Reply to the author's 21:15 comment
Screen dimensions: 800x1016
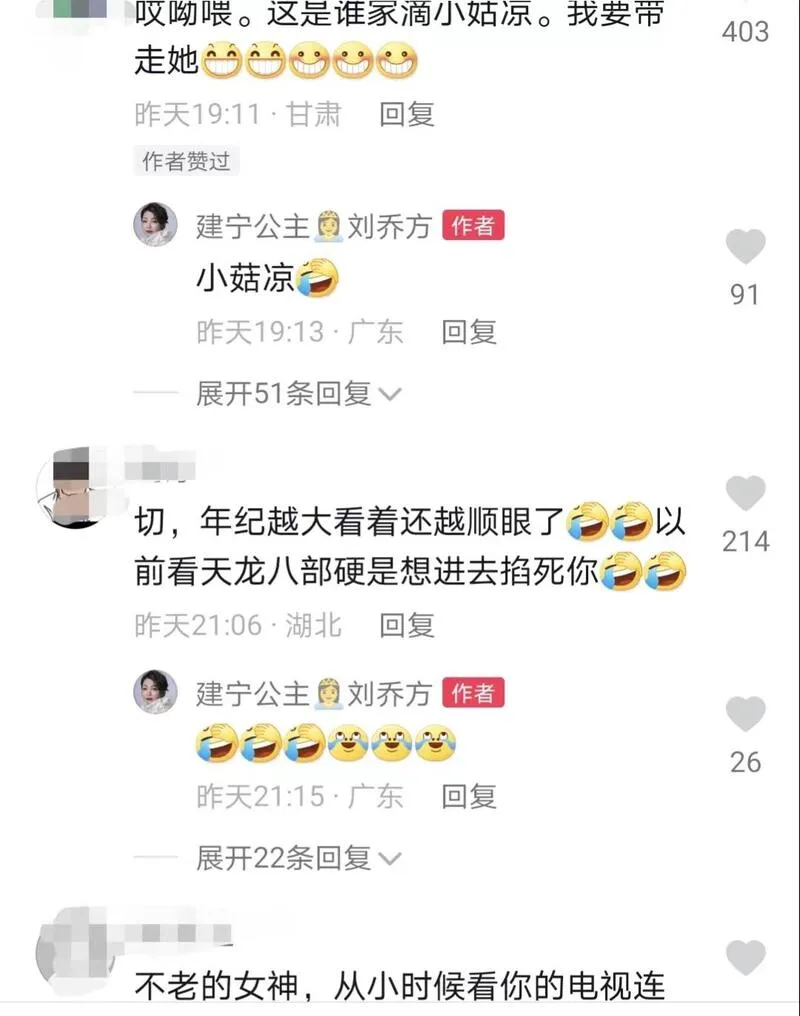(469, 796)
